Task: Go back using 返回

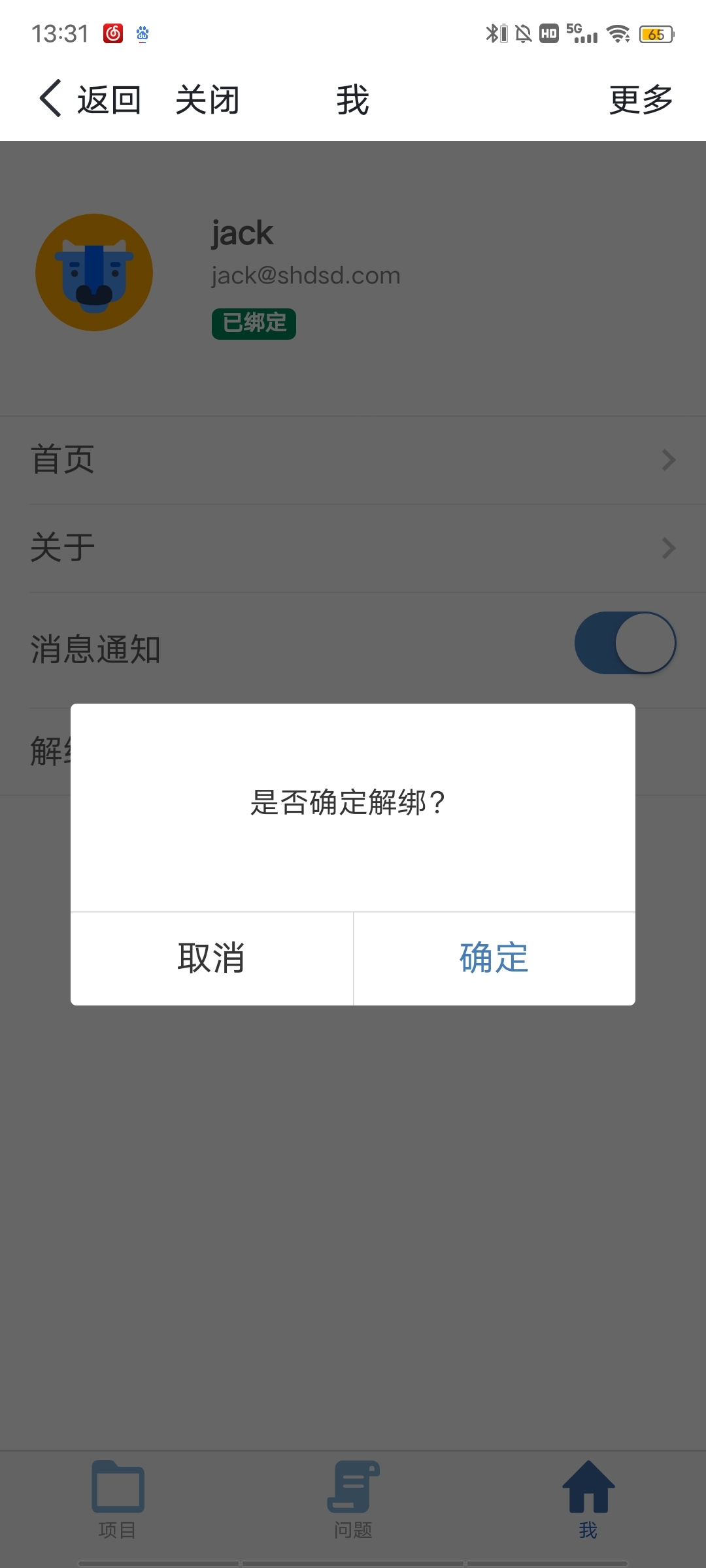Action: pyautogui.click(x=90, y=100)
